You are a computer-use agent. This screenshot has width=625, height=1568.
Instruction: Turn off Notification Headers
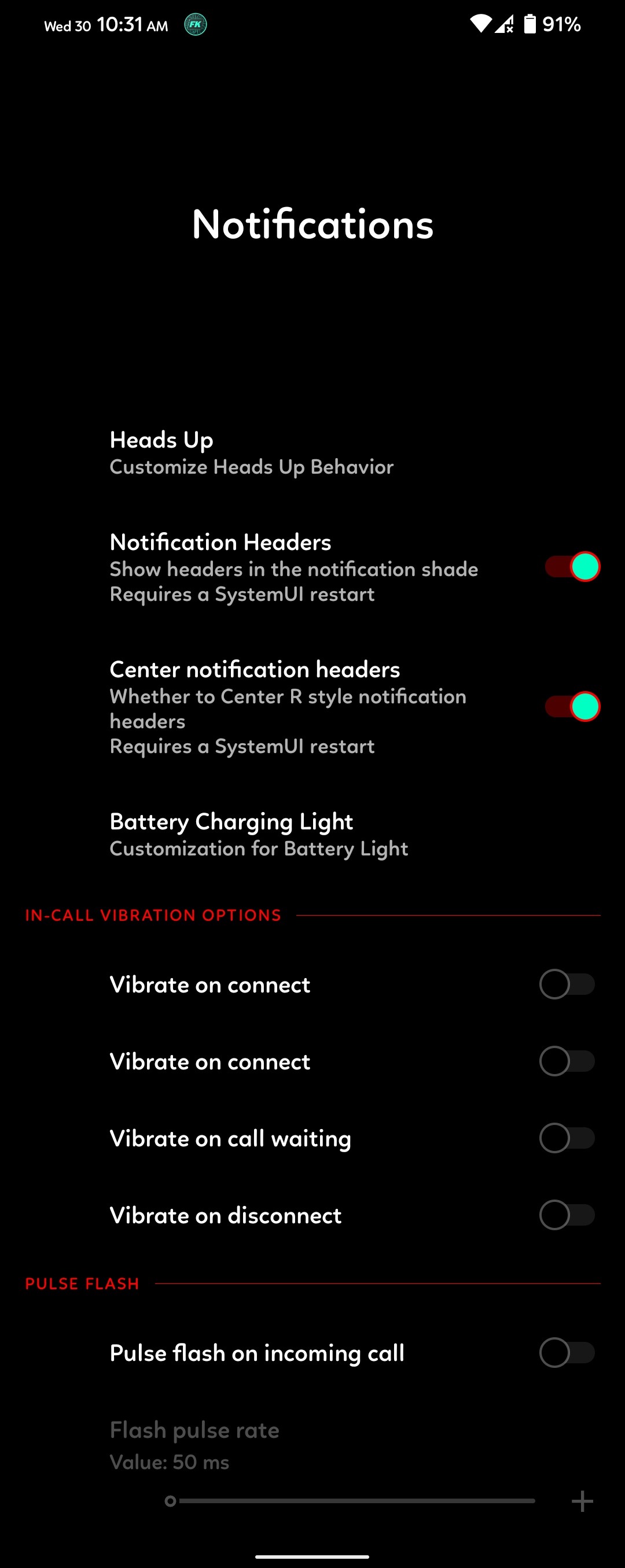point(571,567)
